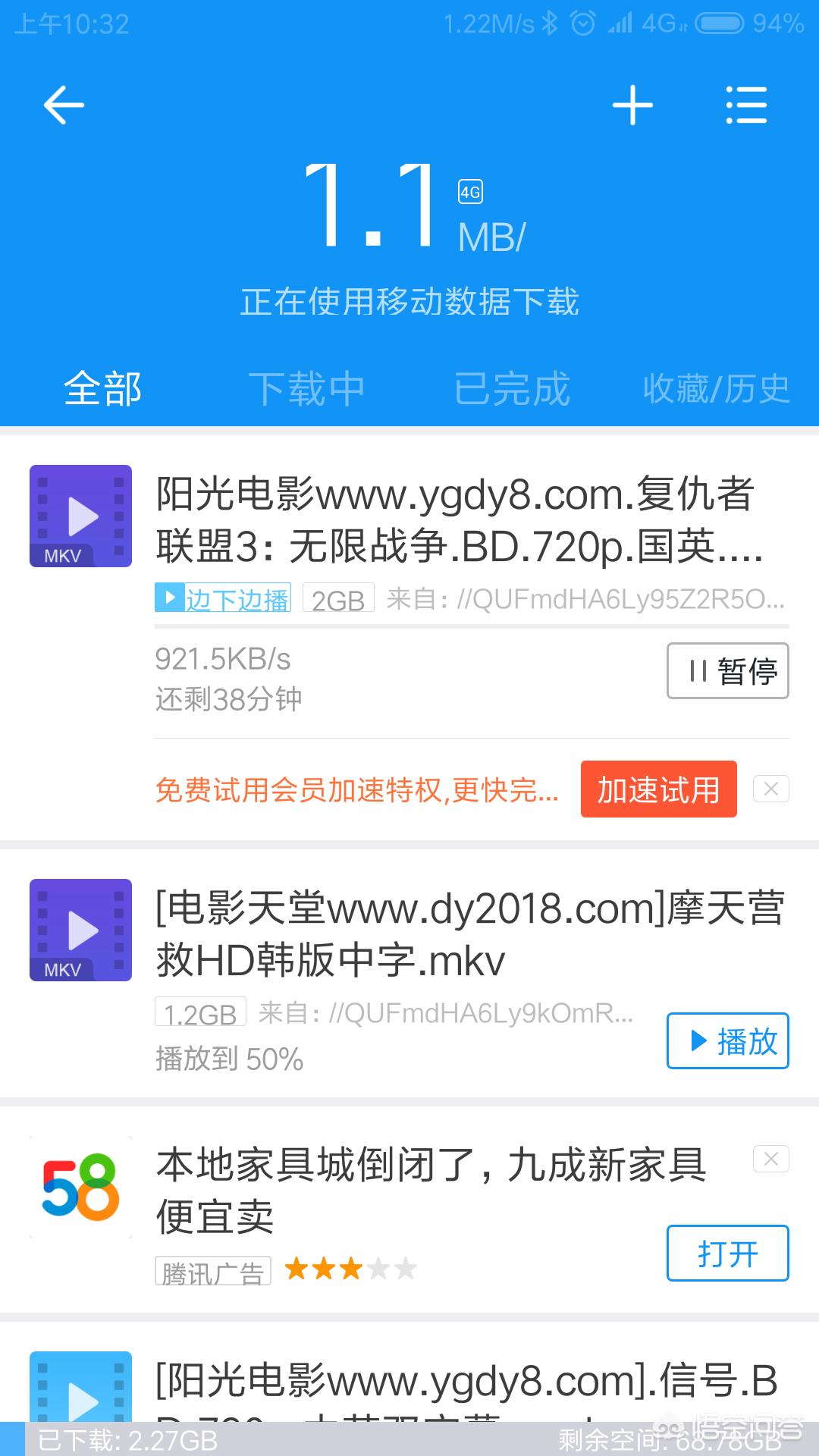
Task: Tap 加速试用 to try accelerated download
Action: tap(658, 789)
